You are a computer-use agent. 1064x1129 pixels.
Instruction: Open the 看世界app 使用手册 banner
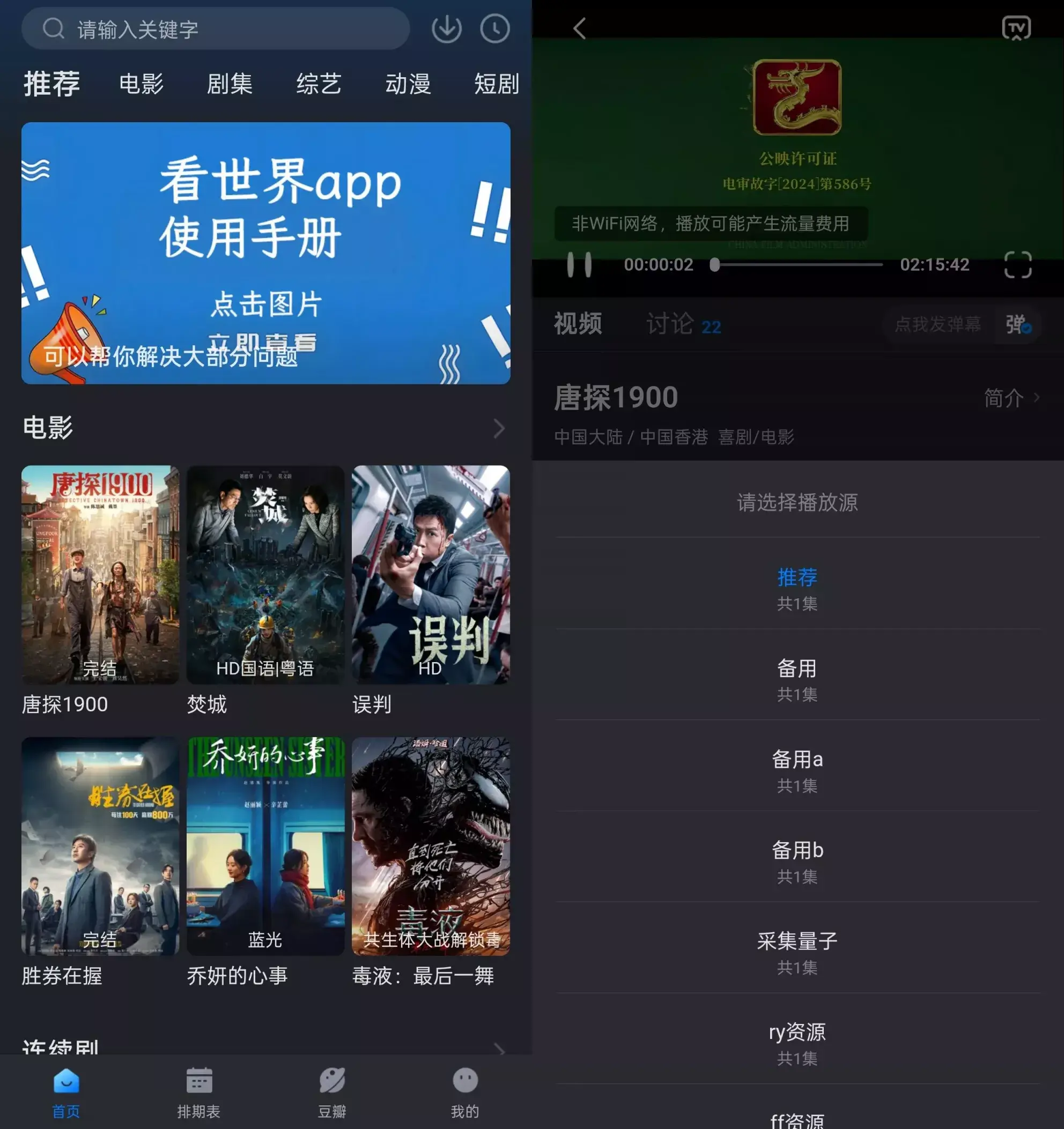[x=266, y=252]
